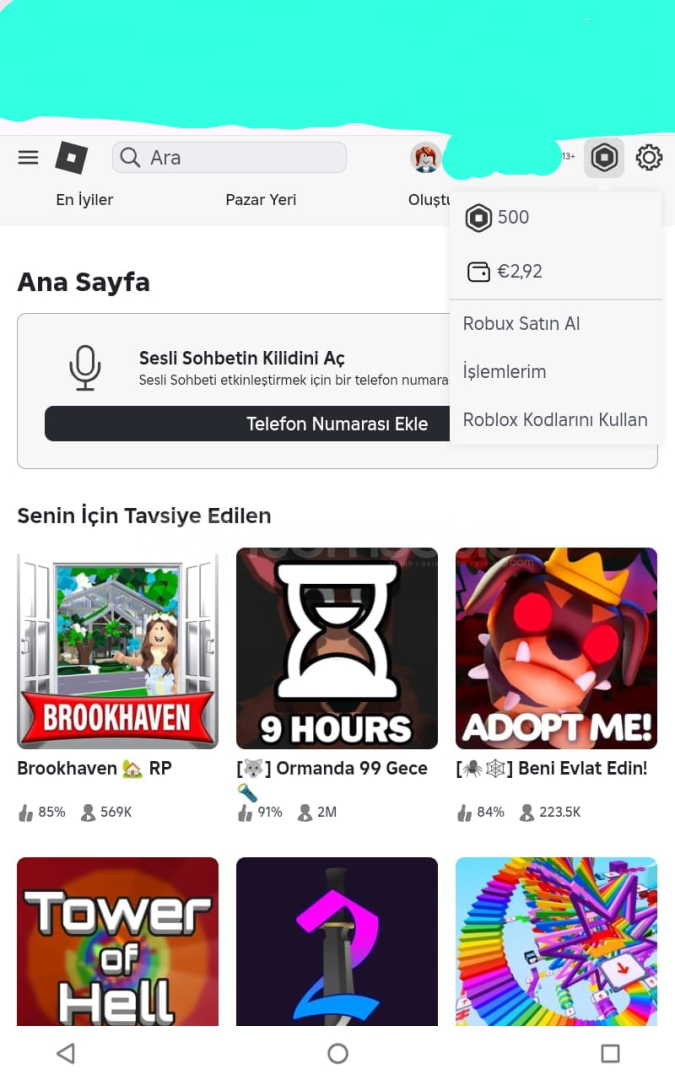
Task: Open the hamburger menu
Action: (x=28, y=157)
